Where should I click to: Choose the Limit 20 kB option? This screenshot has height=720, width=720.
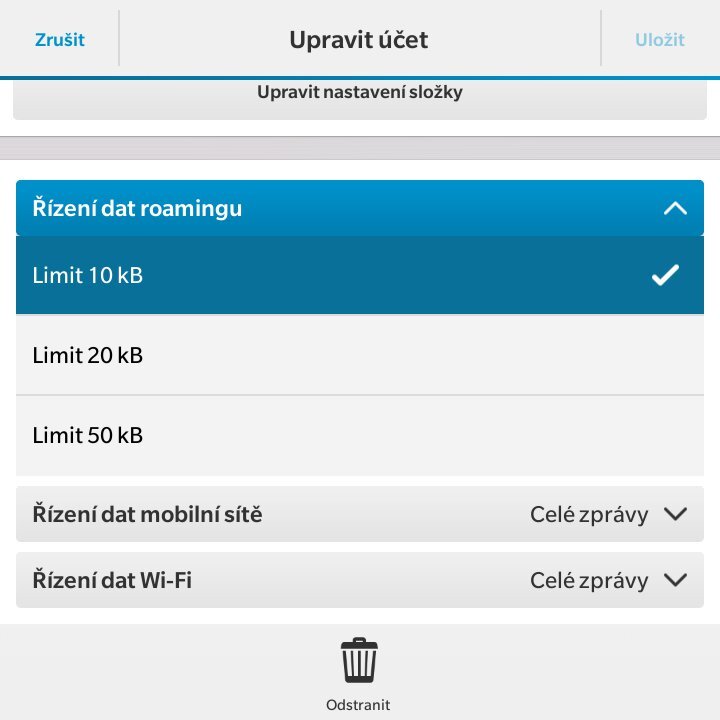point(360,355)
